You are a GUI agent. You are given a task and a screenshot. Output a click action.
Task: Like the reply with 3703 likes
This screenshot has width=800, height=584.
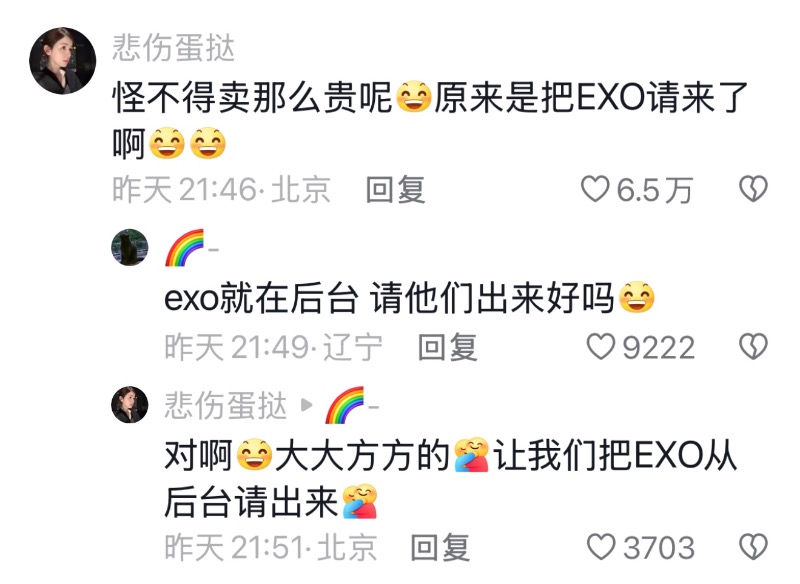[600, 547]
